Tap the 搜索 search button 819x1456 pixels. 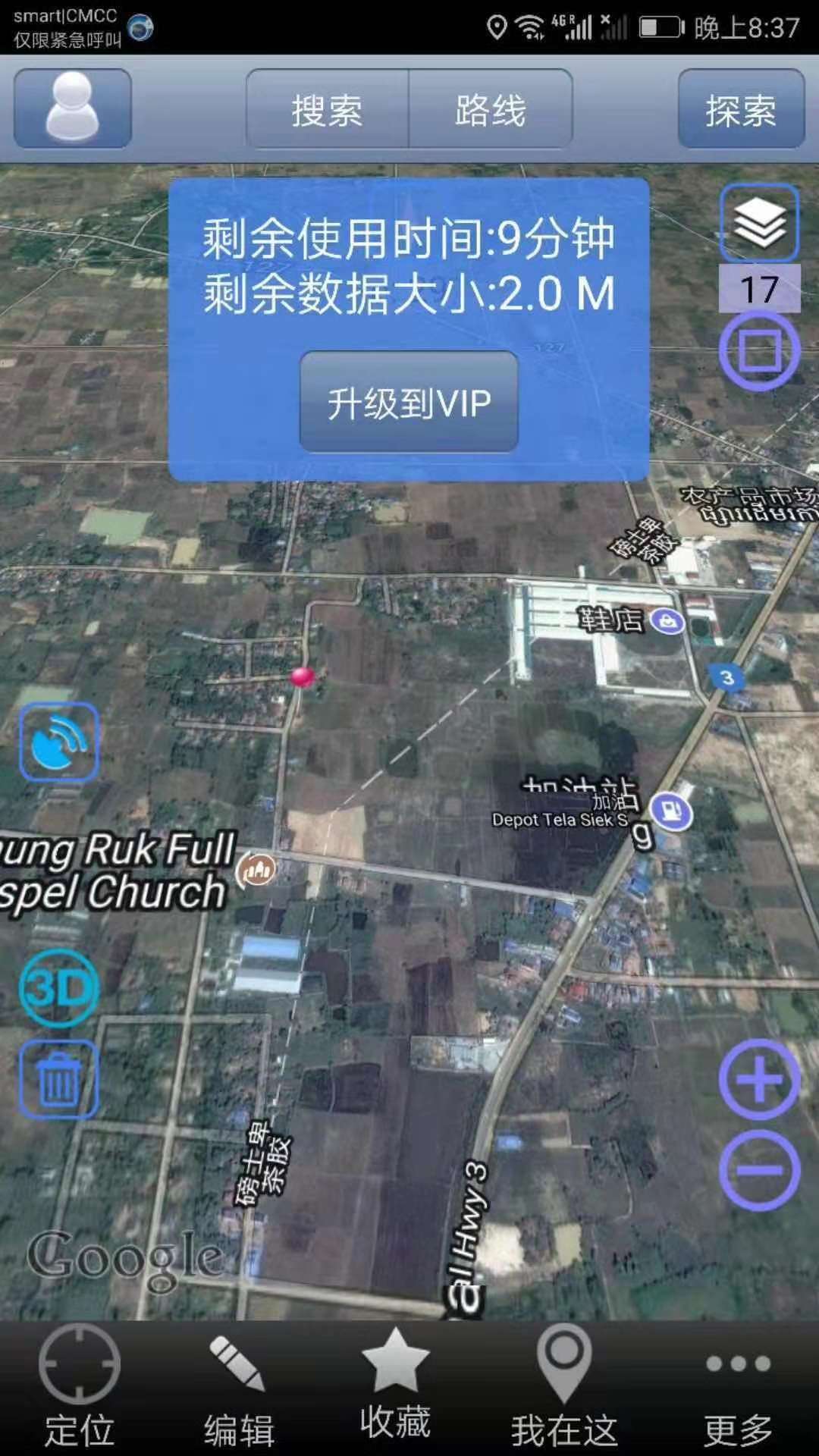pos(327,109)
